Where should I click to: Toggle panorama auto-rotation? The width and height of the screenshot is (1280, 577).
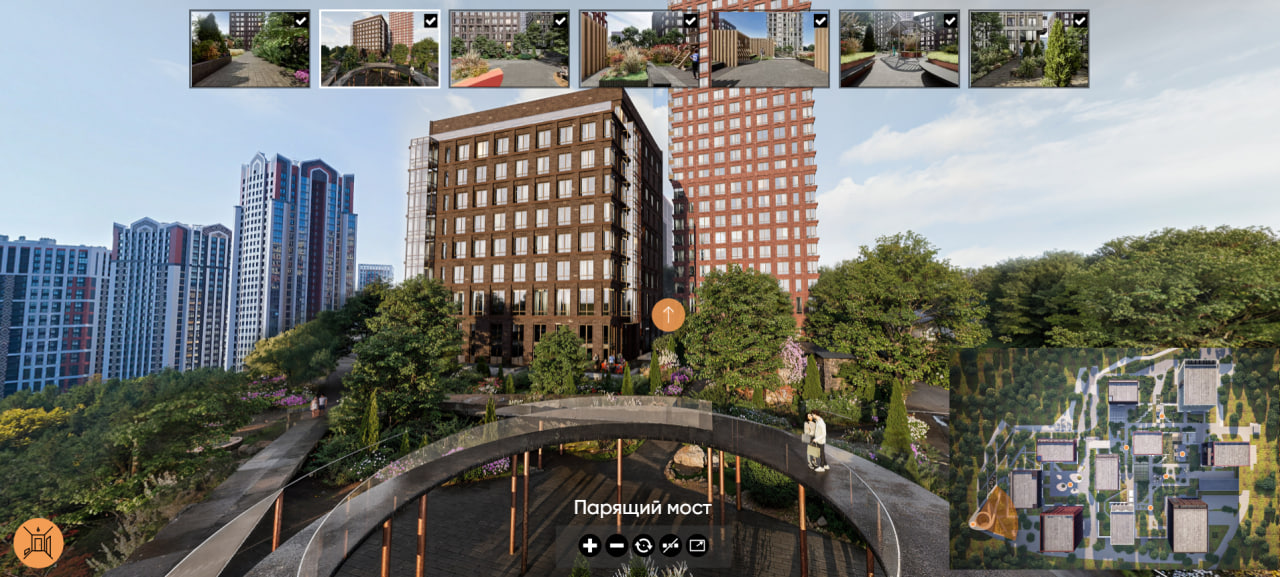click(644, 545)
